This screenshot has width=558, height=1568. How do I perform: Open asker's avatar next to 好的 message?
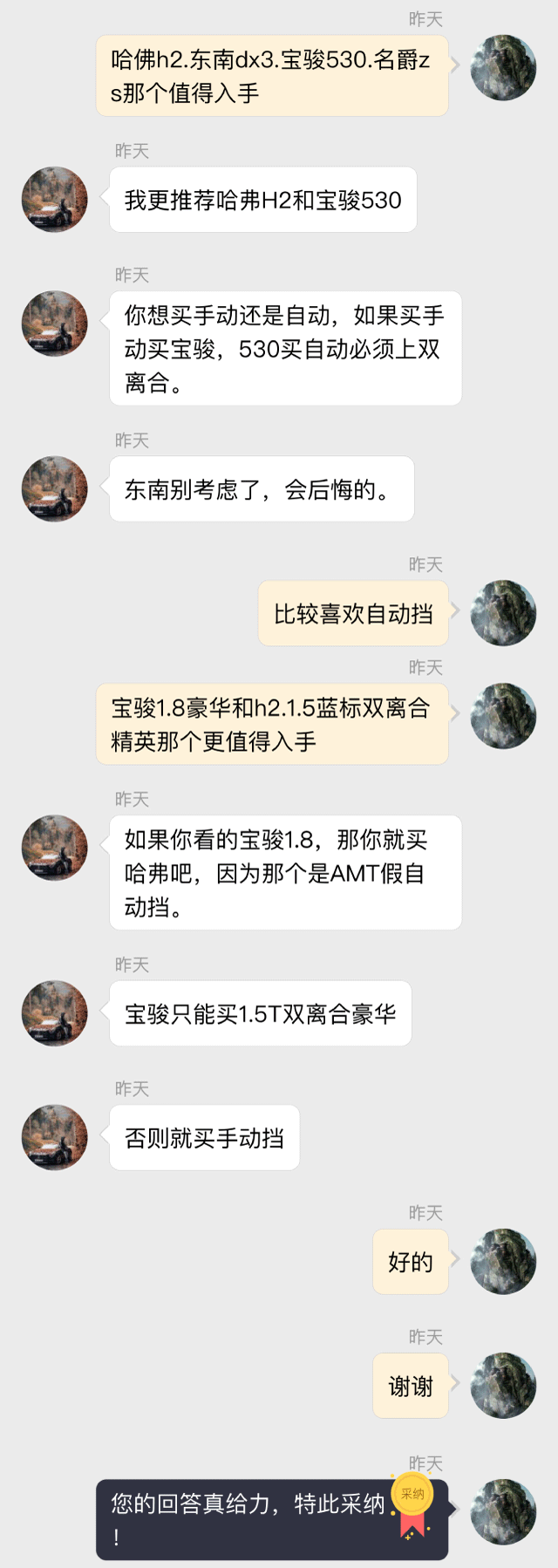[503, 1261]
